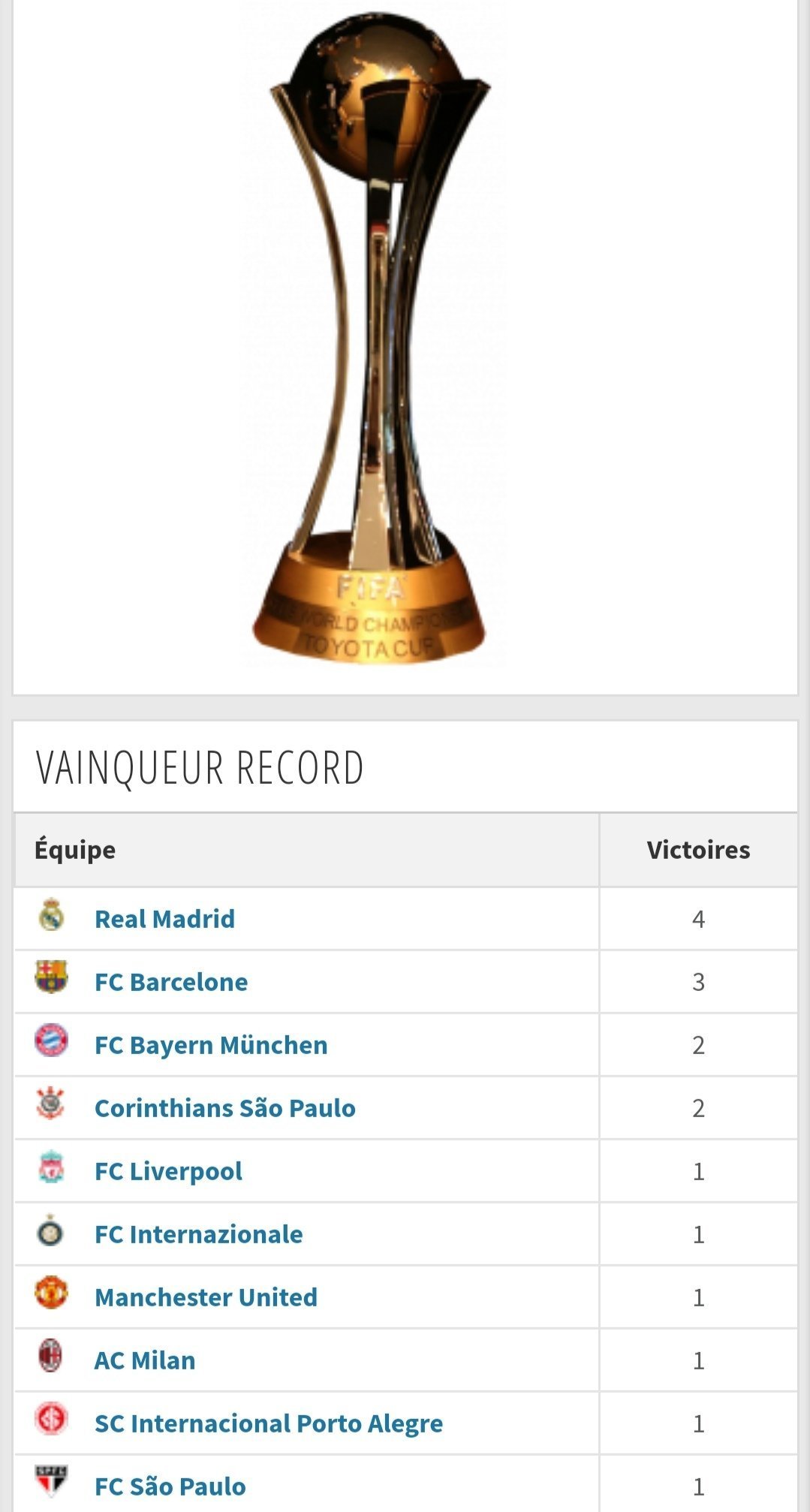Open the Real Madrid team page
The width and height of the screenshot is (810, 1512).
(164, 919)
